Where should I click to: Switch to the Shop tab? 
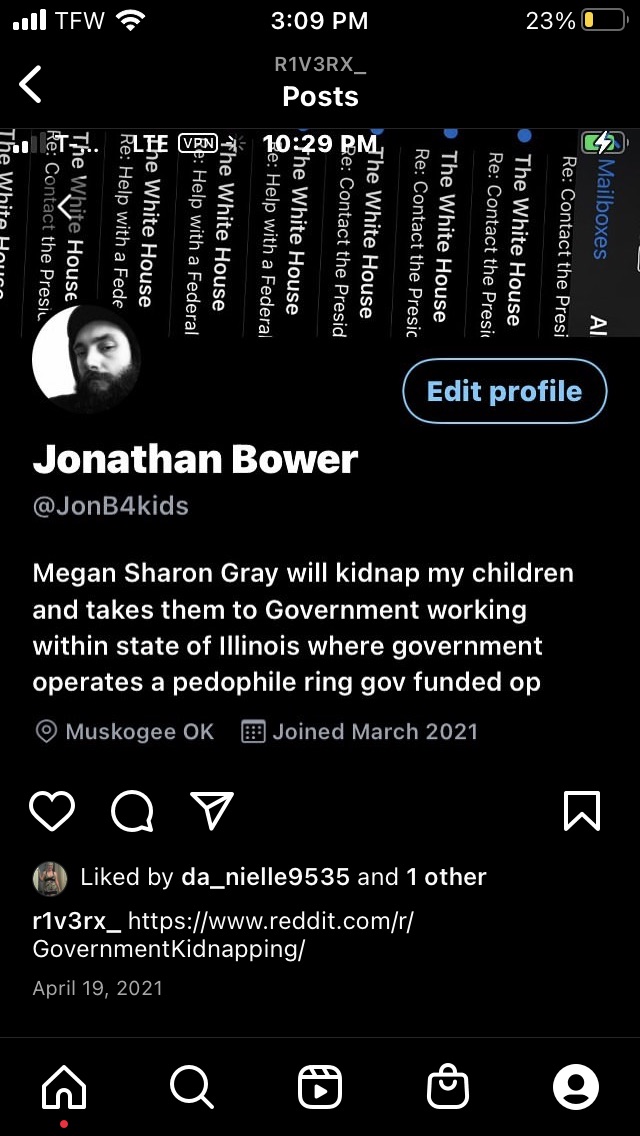point(448,1086)
